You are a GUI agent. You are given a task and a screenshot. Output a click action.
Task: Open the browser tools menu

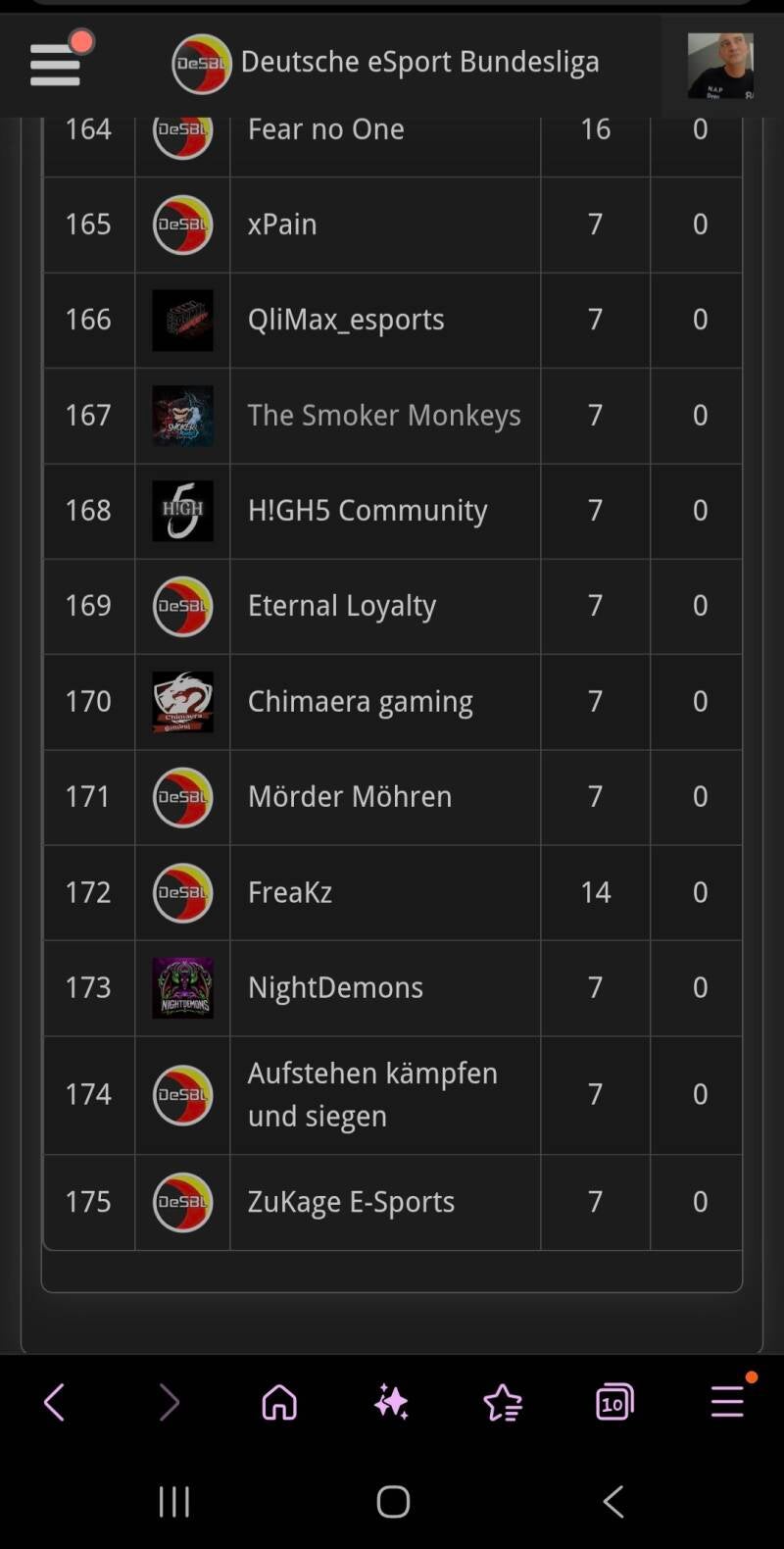click(727, 1402)
